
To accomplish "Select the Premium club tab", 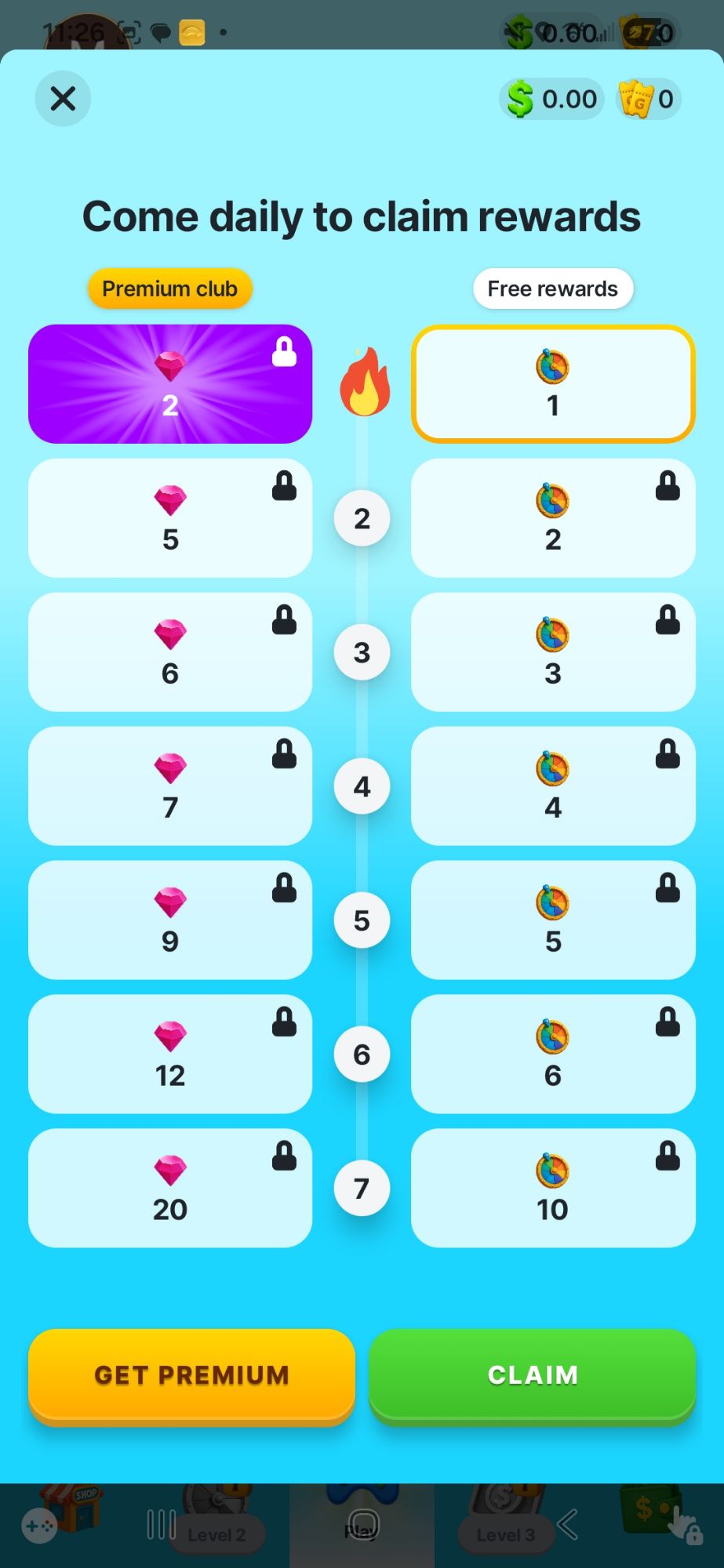I will pos(169,289).
